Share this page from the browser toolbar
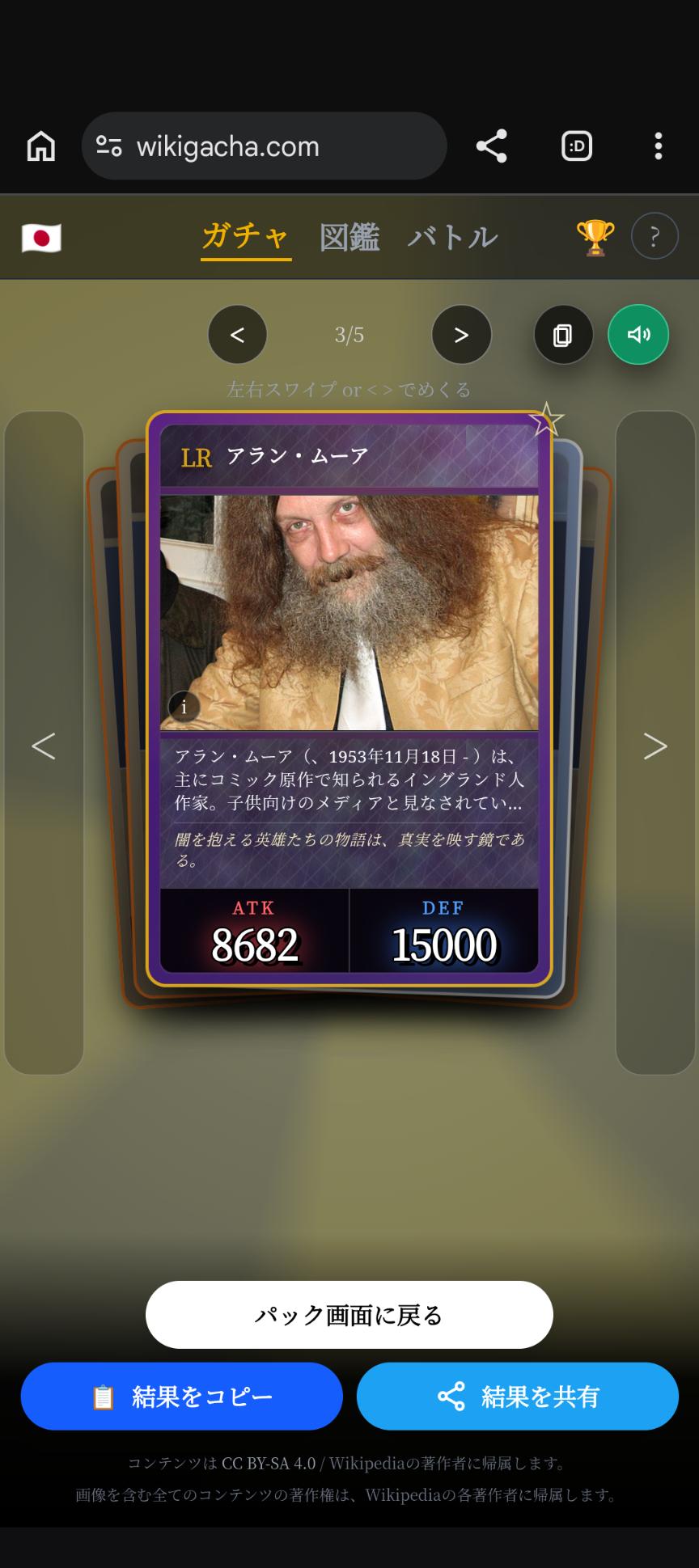This screenshot has height=1568, width=699. pyautogui.click(x=491, y=146)
